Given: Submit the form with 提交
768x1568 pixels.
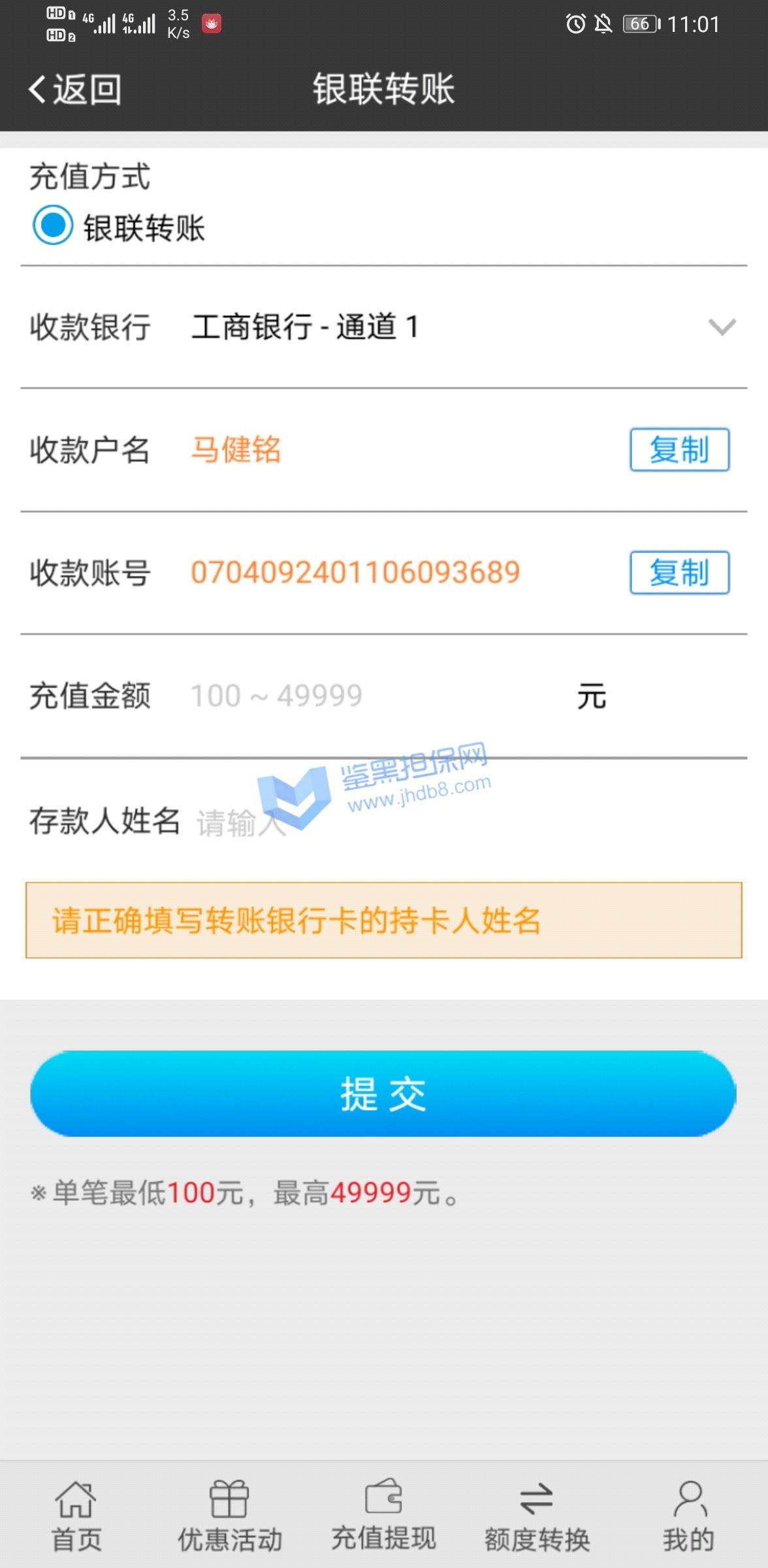Looking at the screenshot, I should pos(383,1094).
